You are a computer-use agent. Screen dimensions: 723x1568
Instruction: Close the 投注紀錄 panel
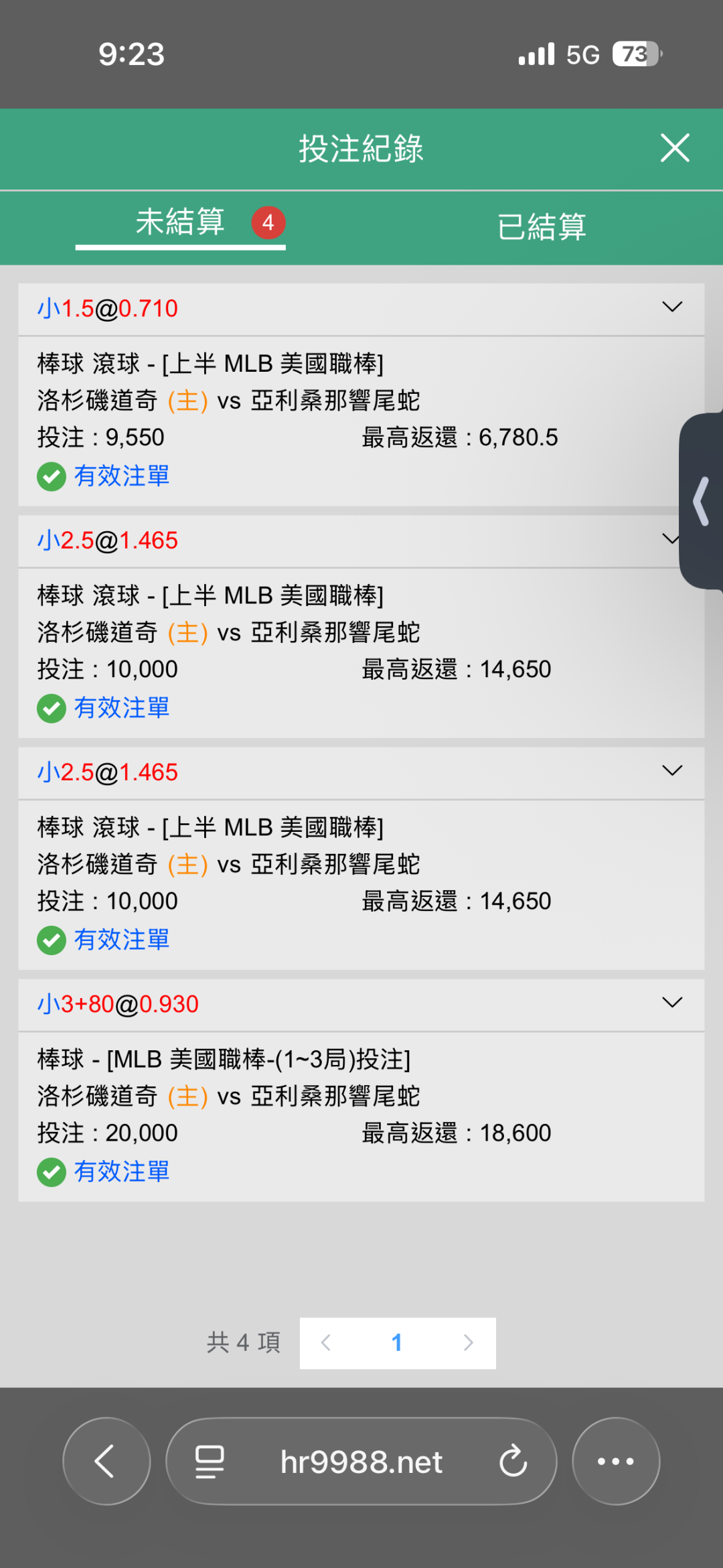pos(675,148)
